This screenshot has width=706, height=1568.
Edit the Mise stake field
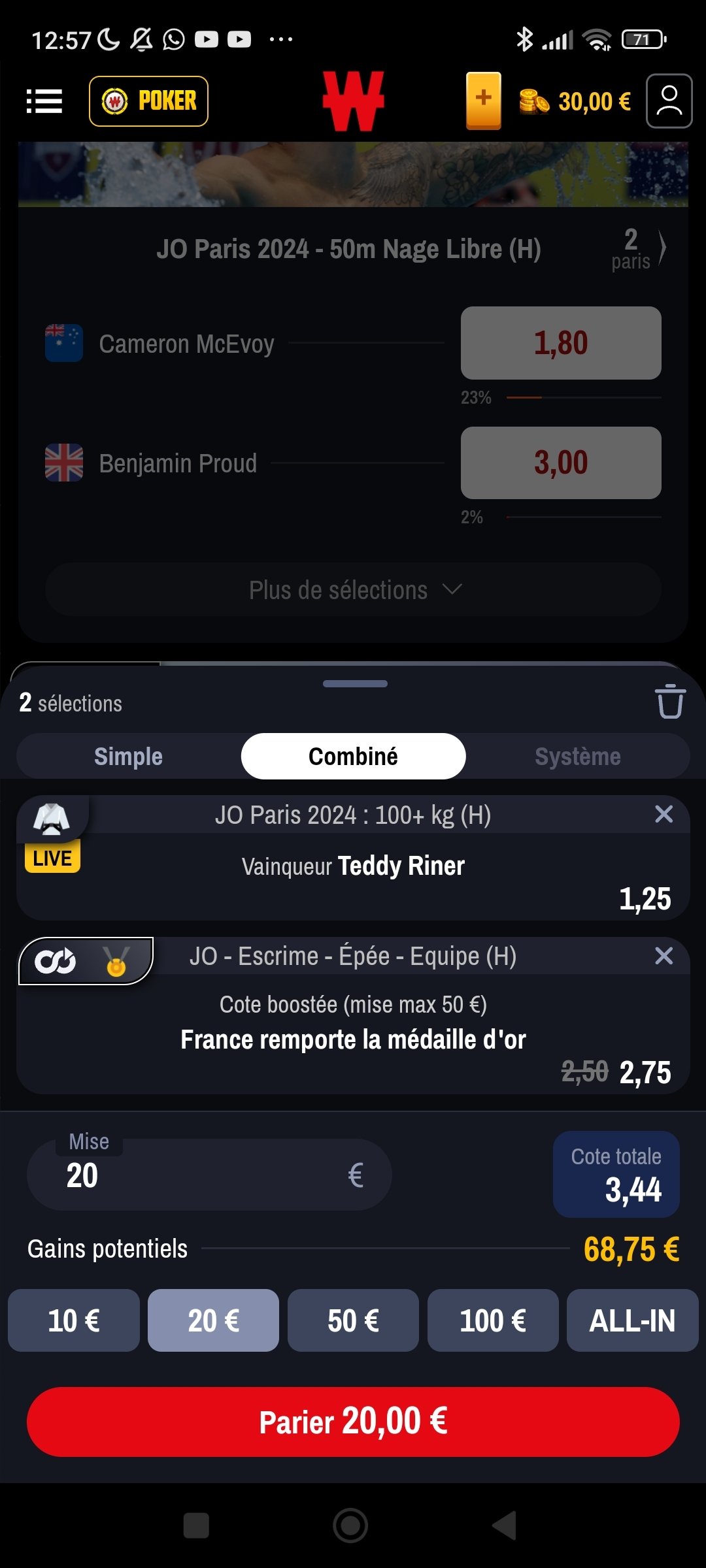pos(209,1175)
